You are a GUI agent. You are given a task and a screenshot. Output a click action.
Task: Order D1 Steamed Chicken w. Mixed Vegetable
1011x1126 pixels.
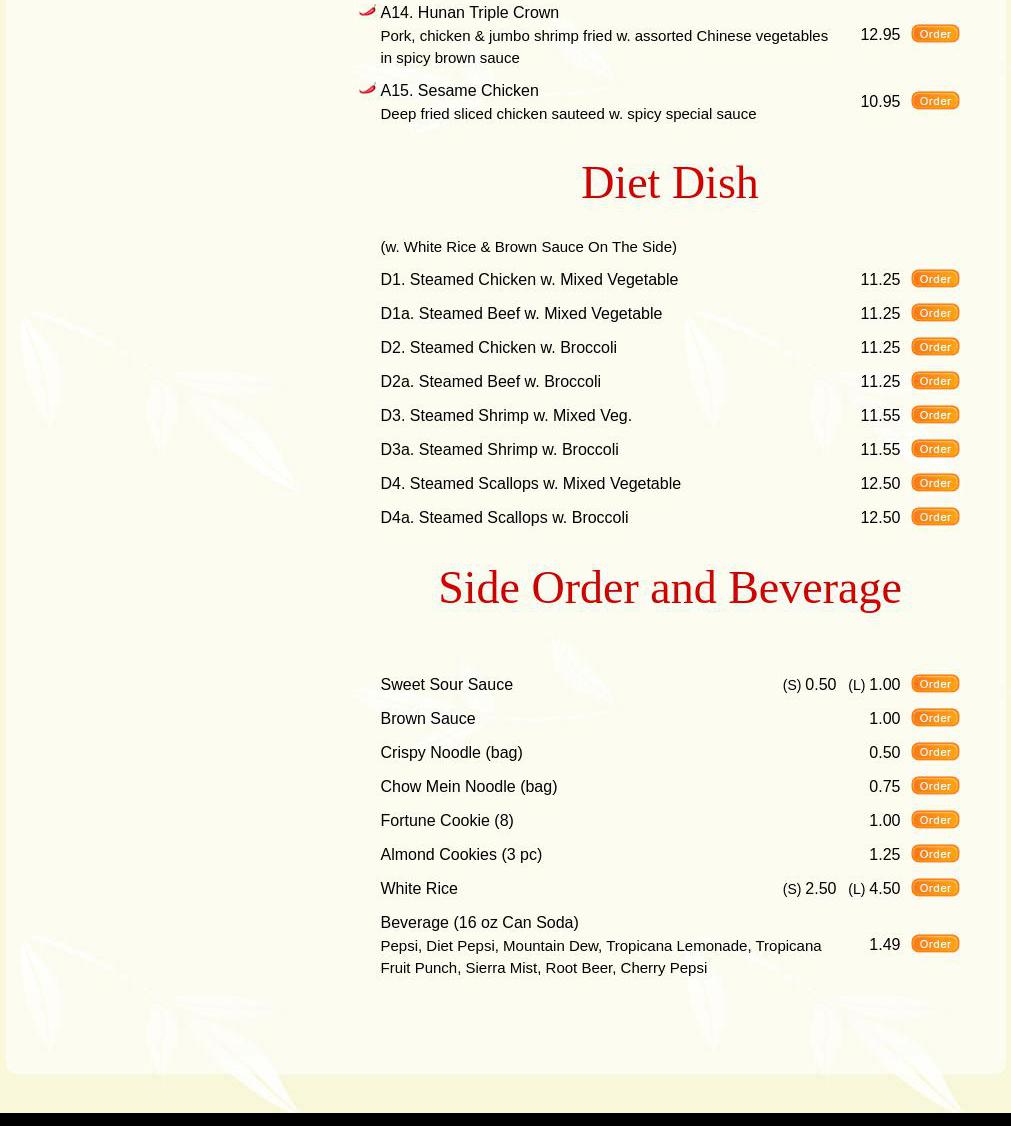935,279
